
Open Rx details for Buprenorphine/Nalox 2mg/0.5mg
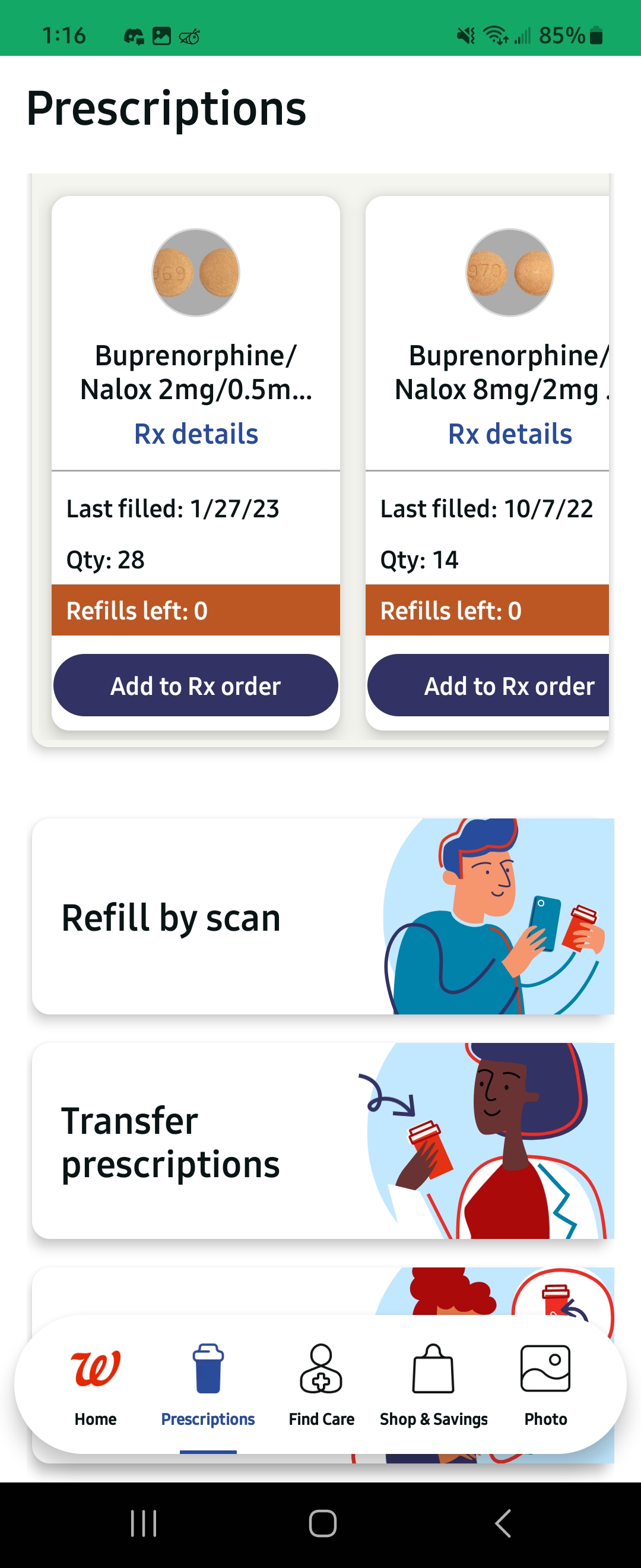tap(196, 434)
